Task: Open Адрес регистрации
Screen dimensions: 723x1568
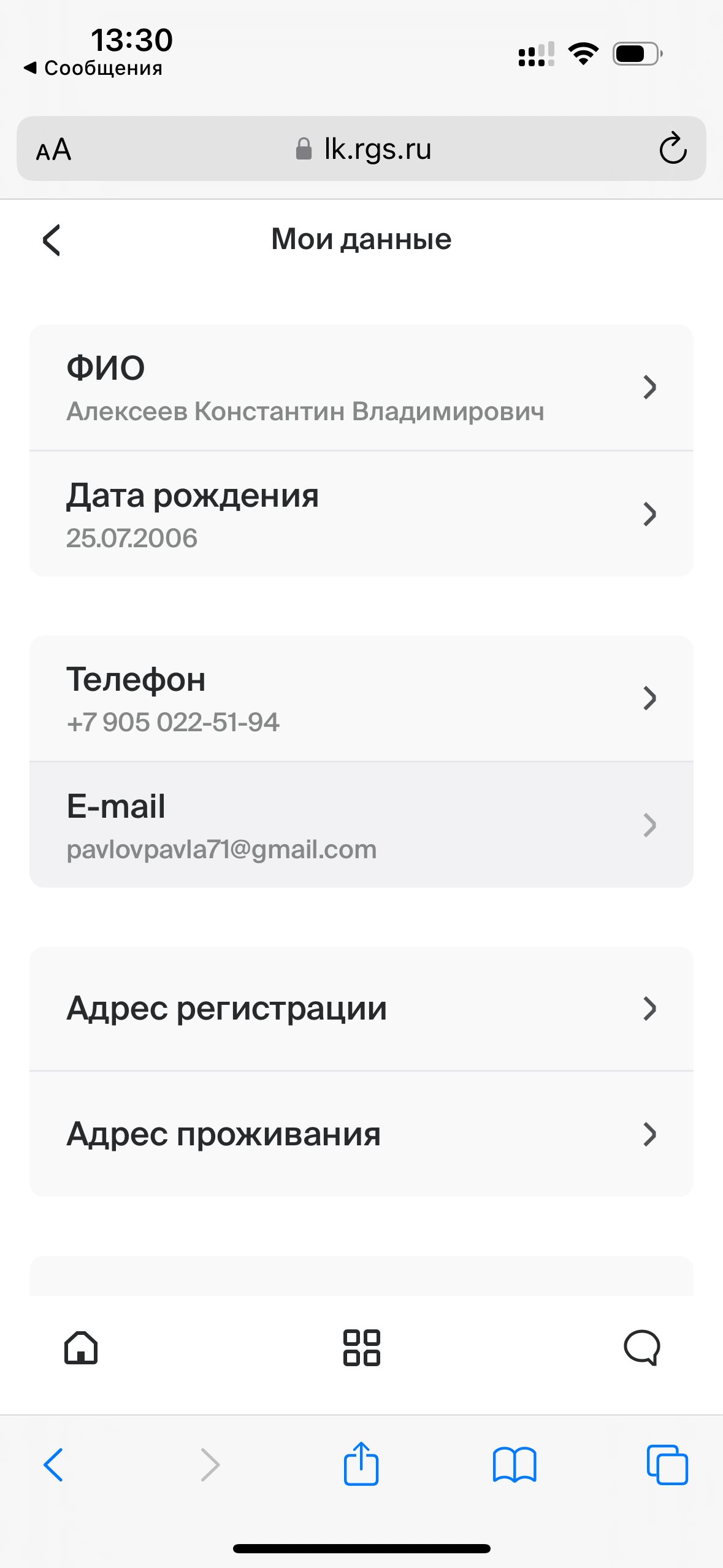Action: pos(361,1009)
